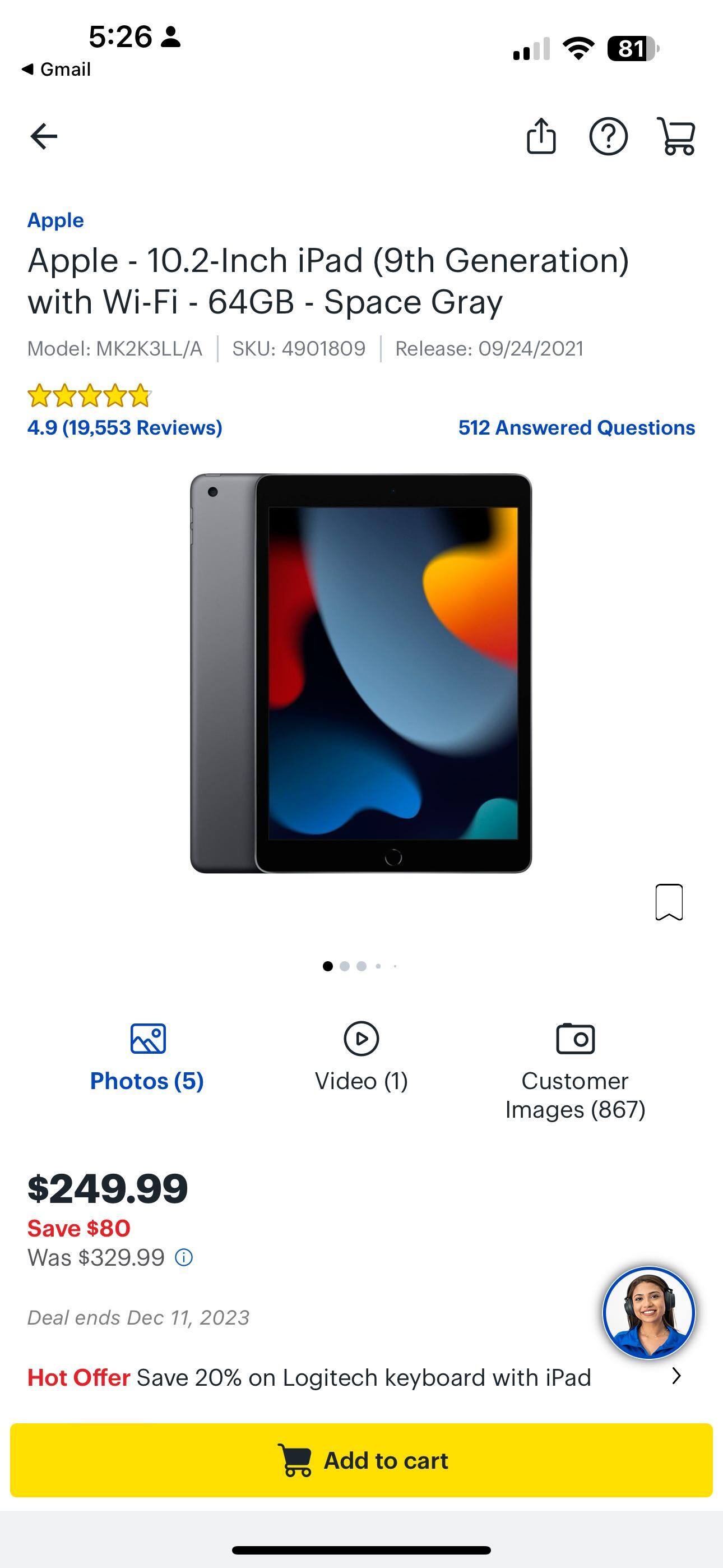Select the second carousel dot
Image resolution: width=723 pixels, height=1568 pixels.
pos(346,967)
